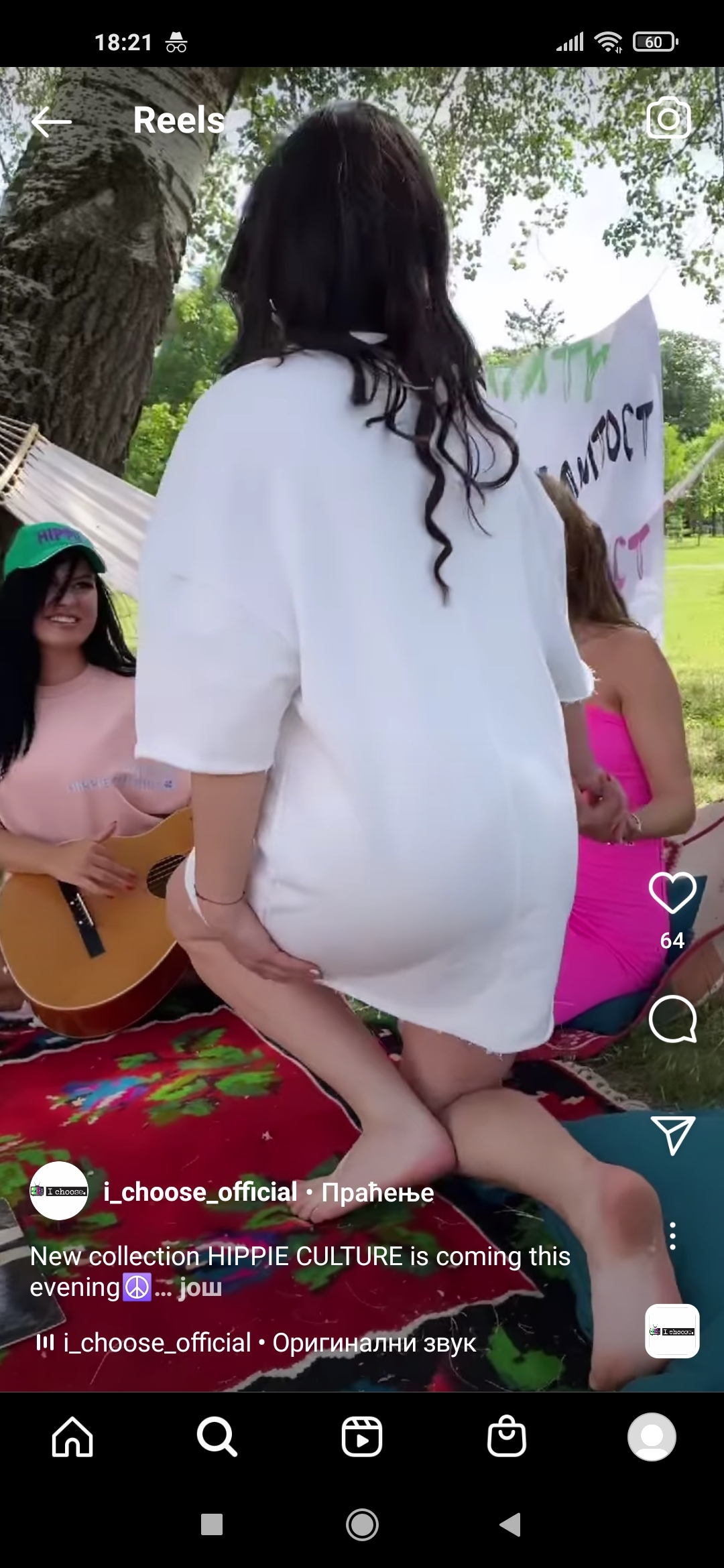Open the comments on this reel

pos(672,1019)
